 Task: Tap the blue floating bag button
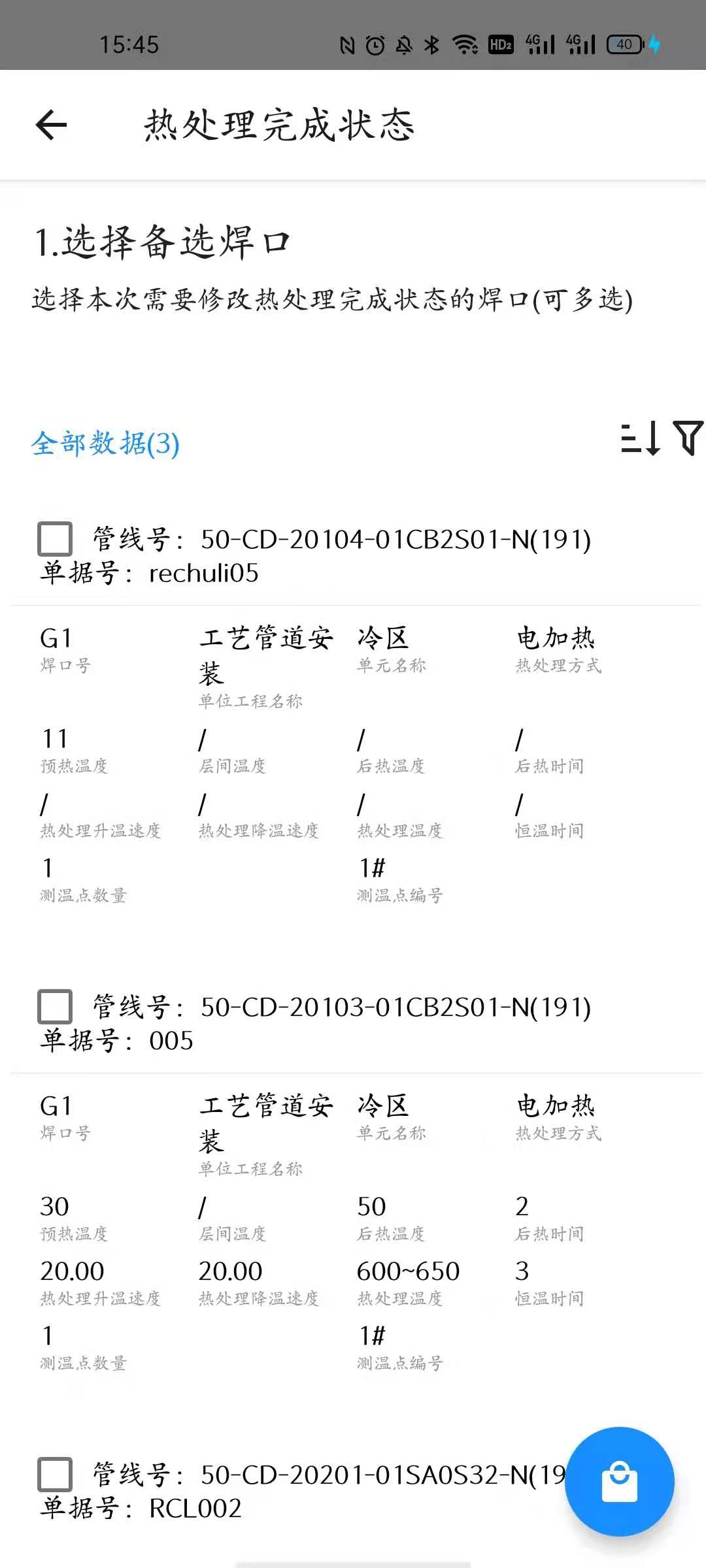(619, 1481)
